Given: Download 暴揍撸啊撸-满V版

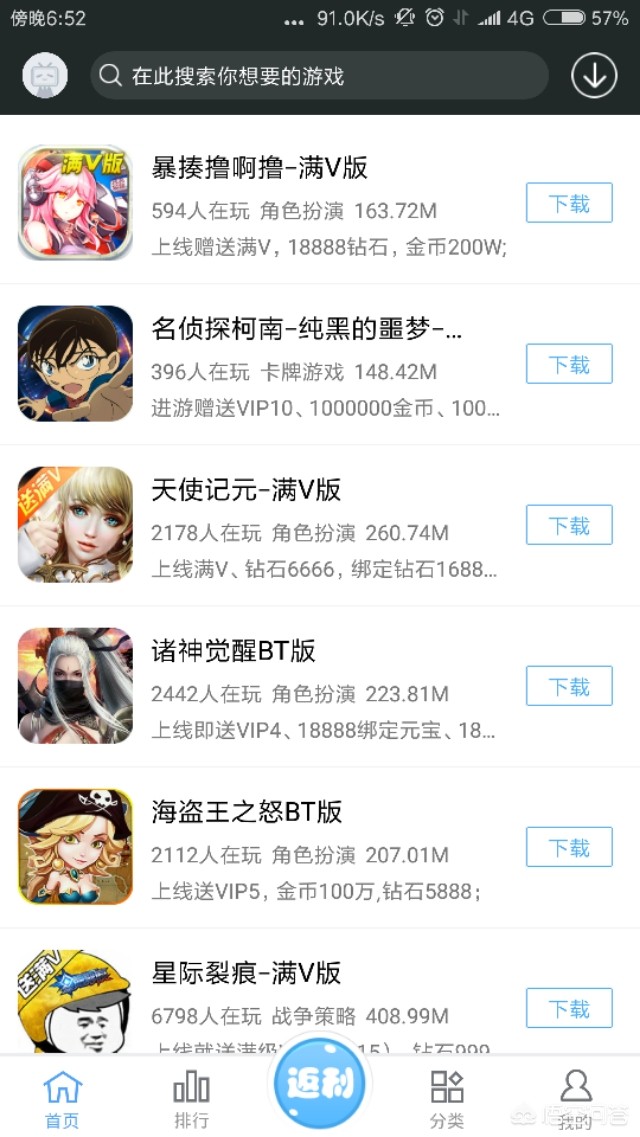Looking at the screenshot, I should 569,204.
